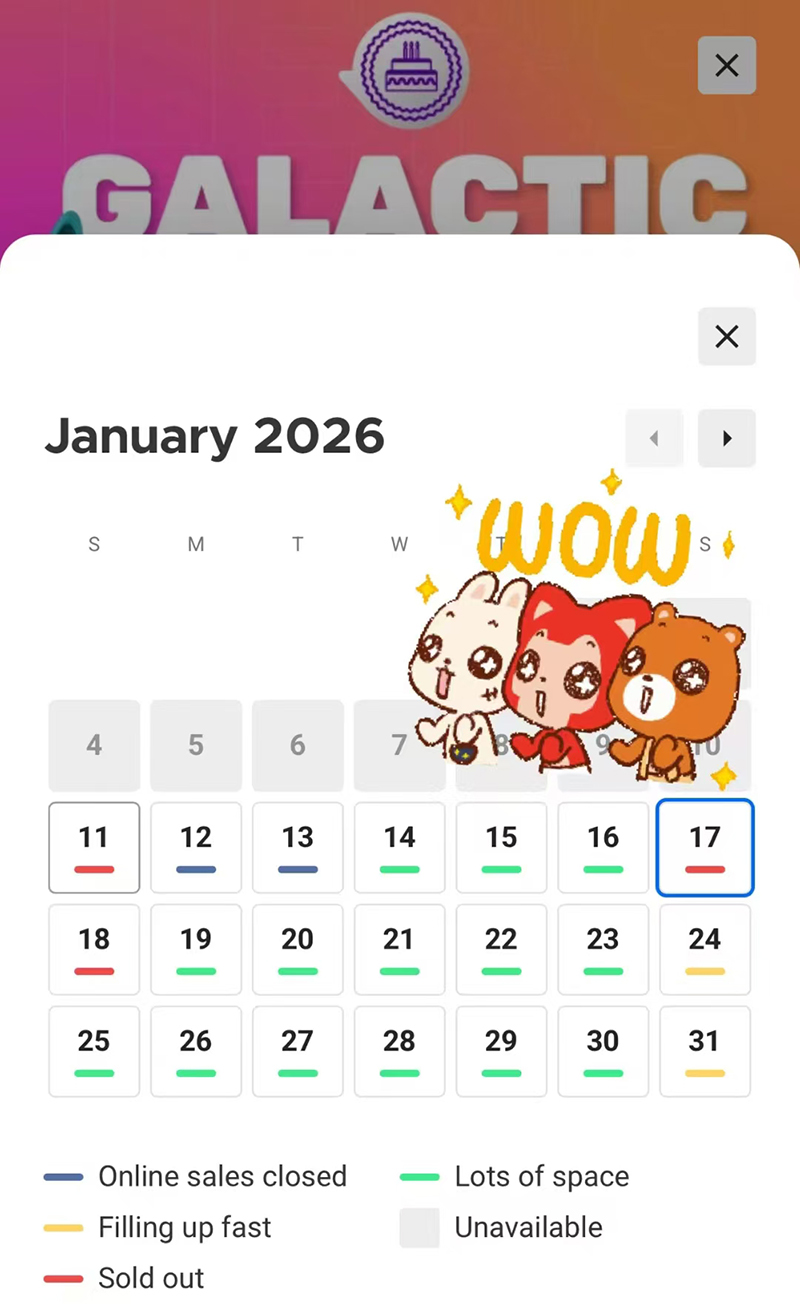The height and width of the screenshot is (1315, 800).
Task: Choose January 24, filling up fast
Action: click(x=704, y=949)
